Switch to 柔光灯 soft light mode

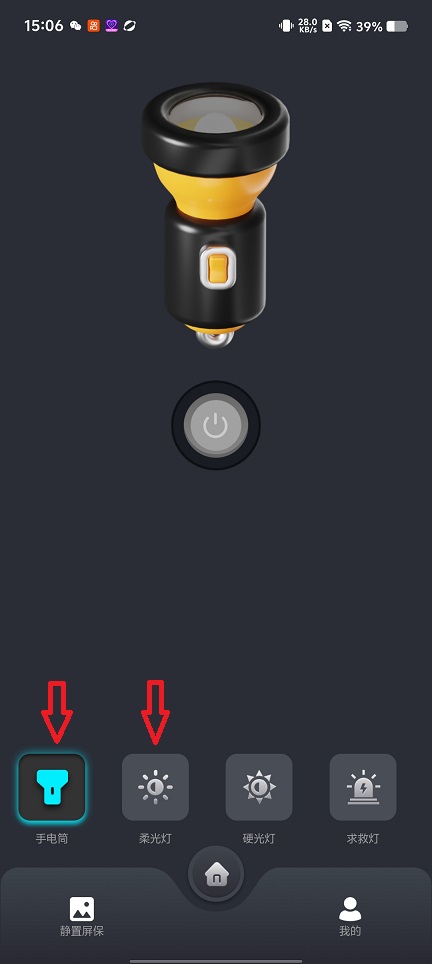coord(155,788)
